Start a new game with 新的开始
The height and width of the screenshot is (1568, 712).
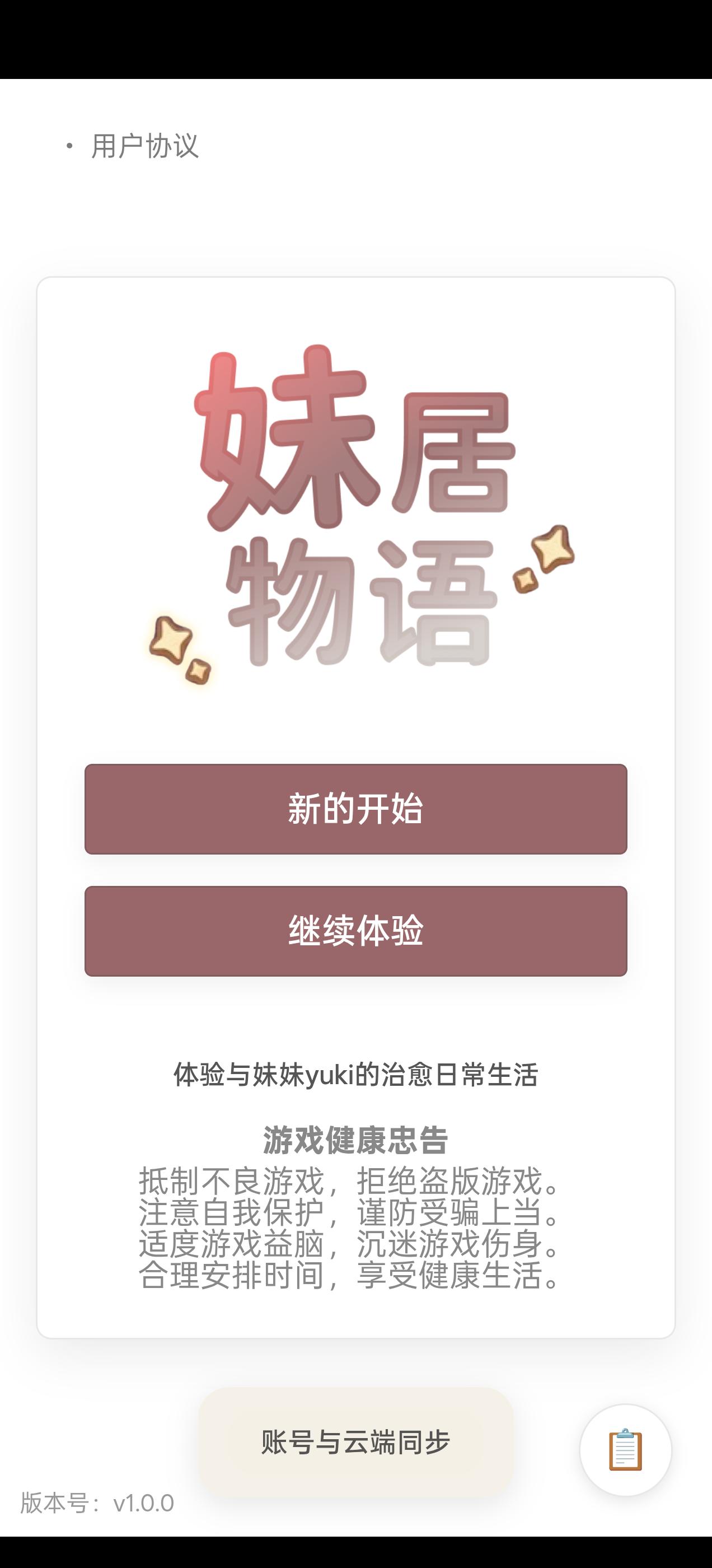355,809
